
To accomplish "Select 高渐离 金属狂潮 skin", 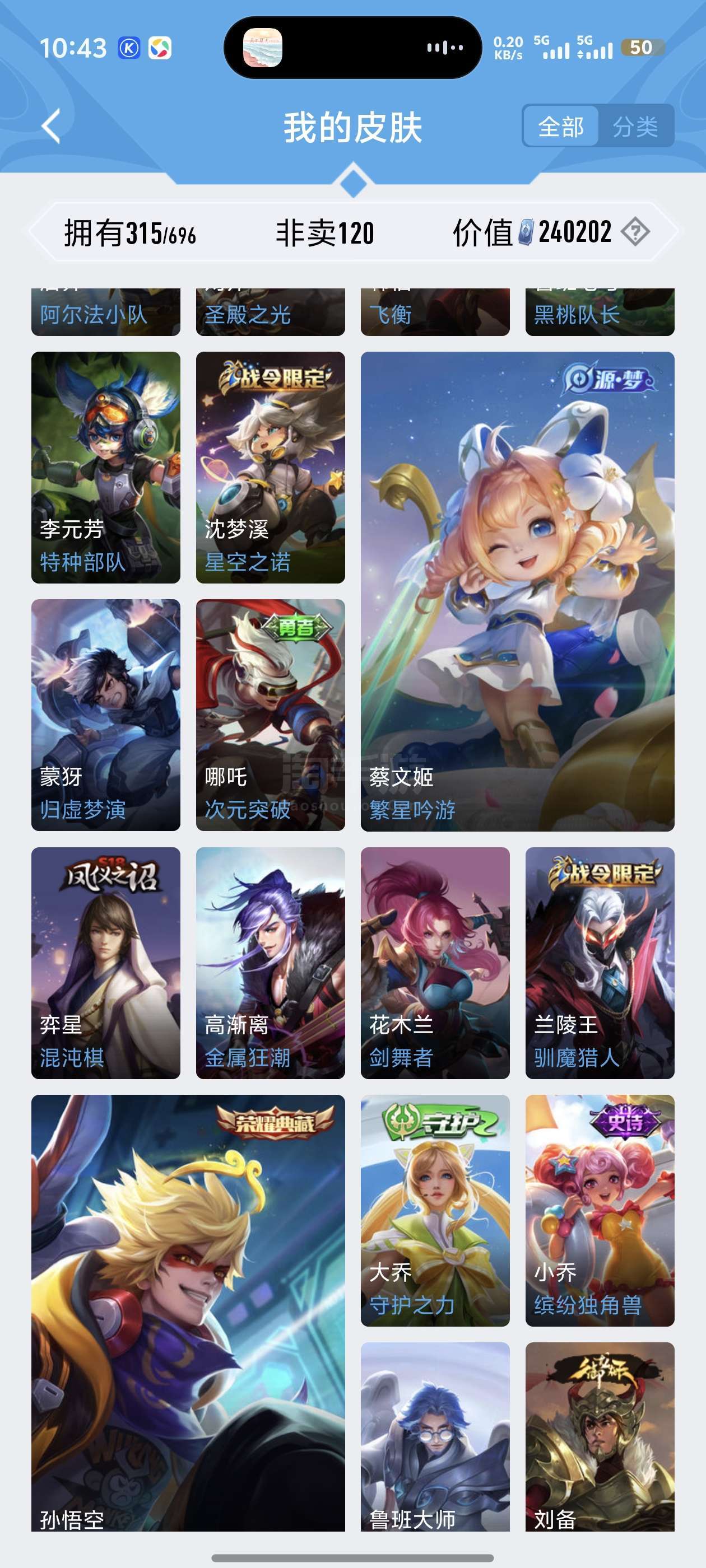I will pyautogui.click(x=271, y=963).
